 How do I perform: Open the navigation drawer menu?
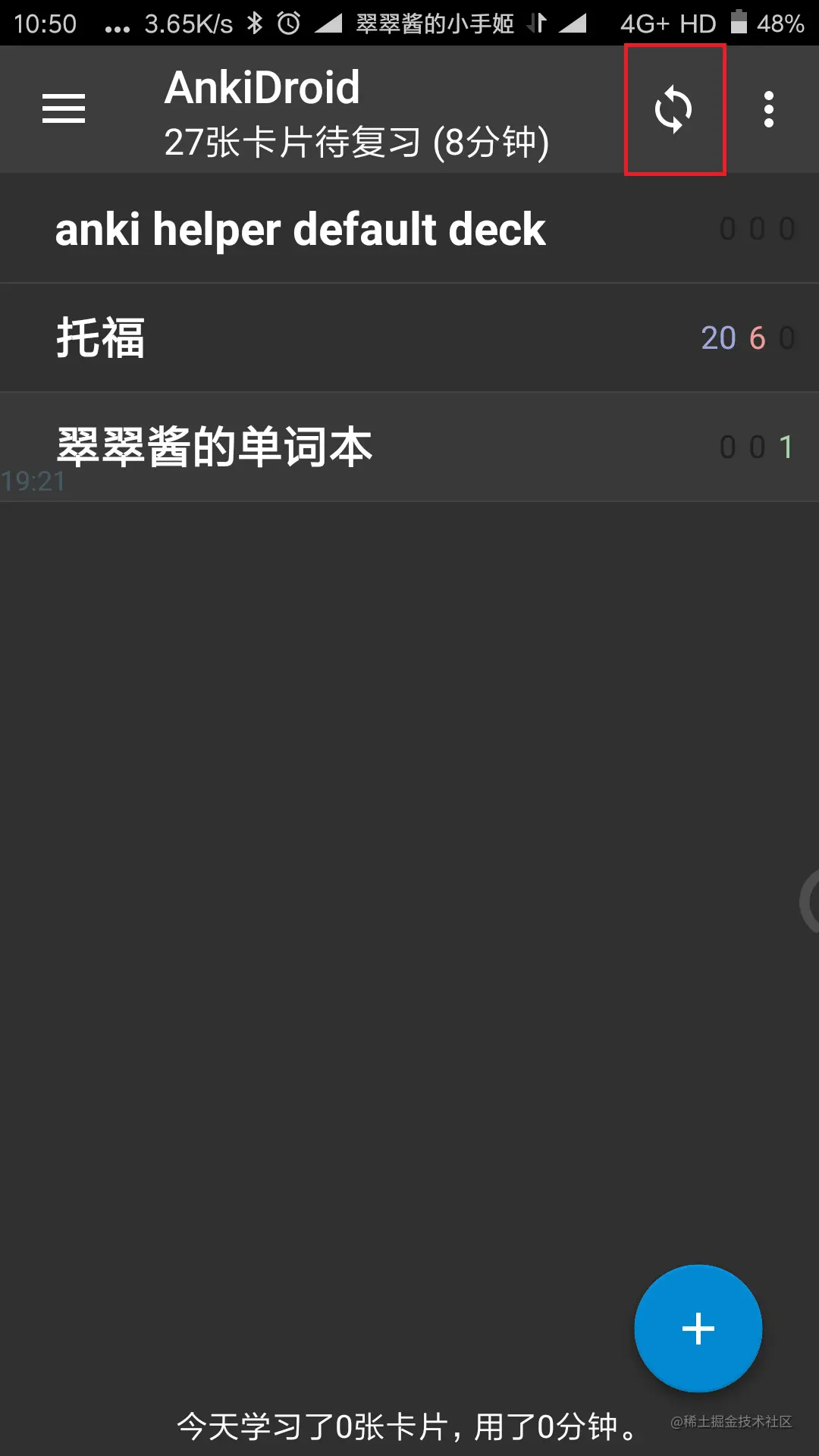[x=64, y=109]
